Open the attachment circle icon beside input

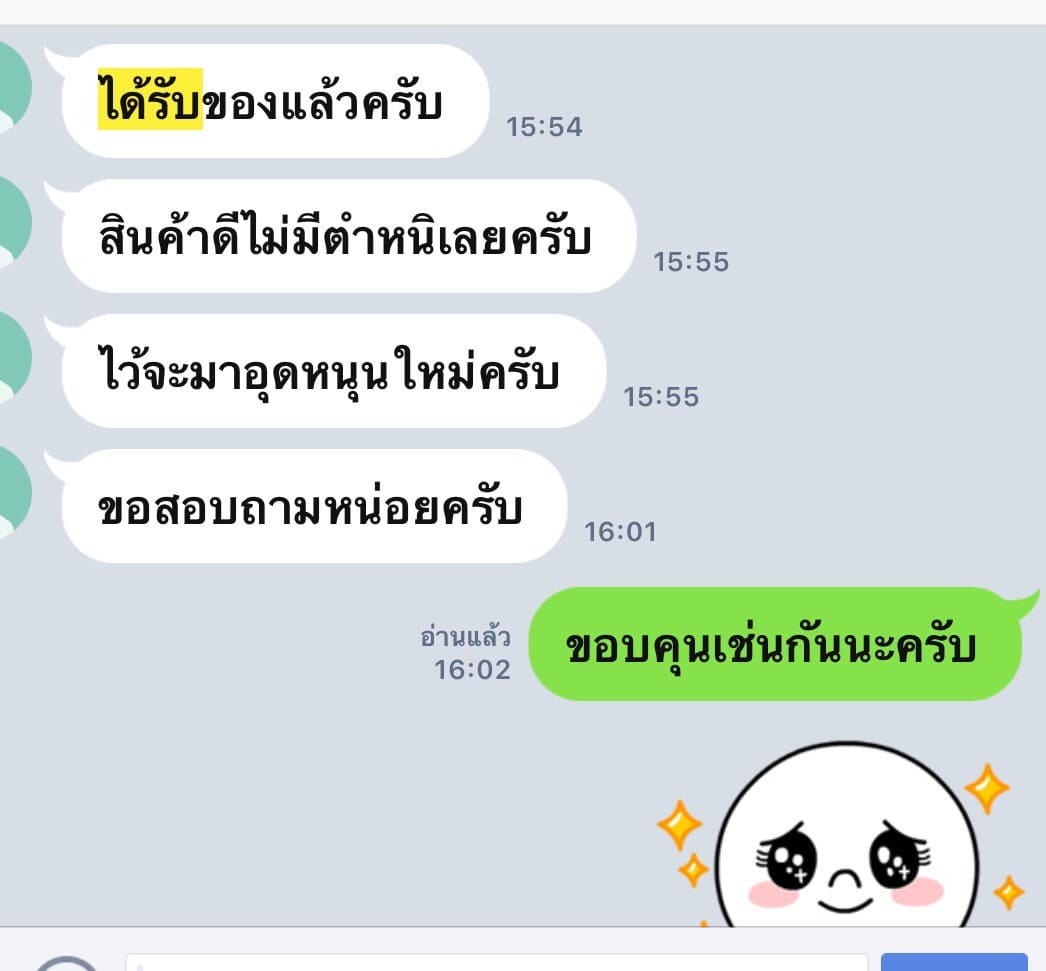pos(66,964)
